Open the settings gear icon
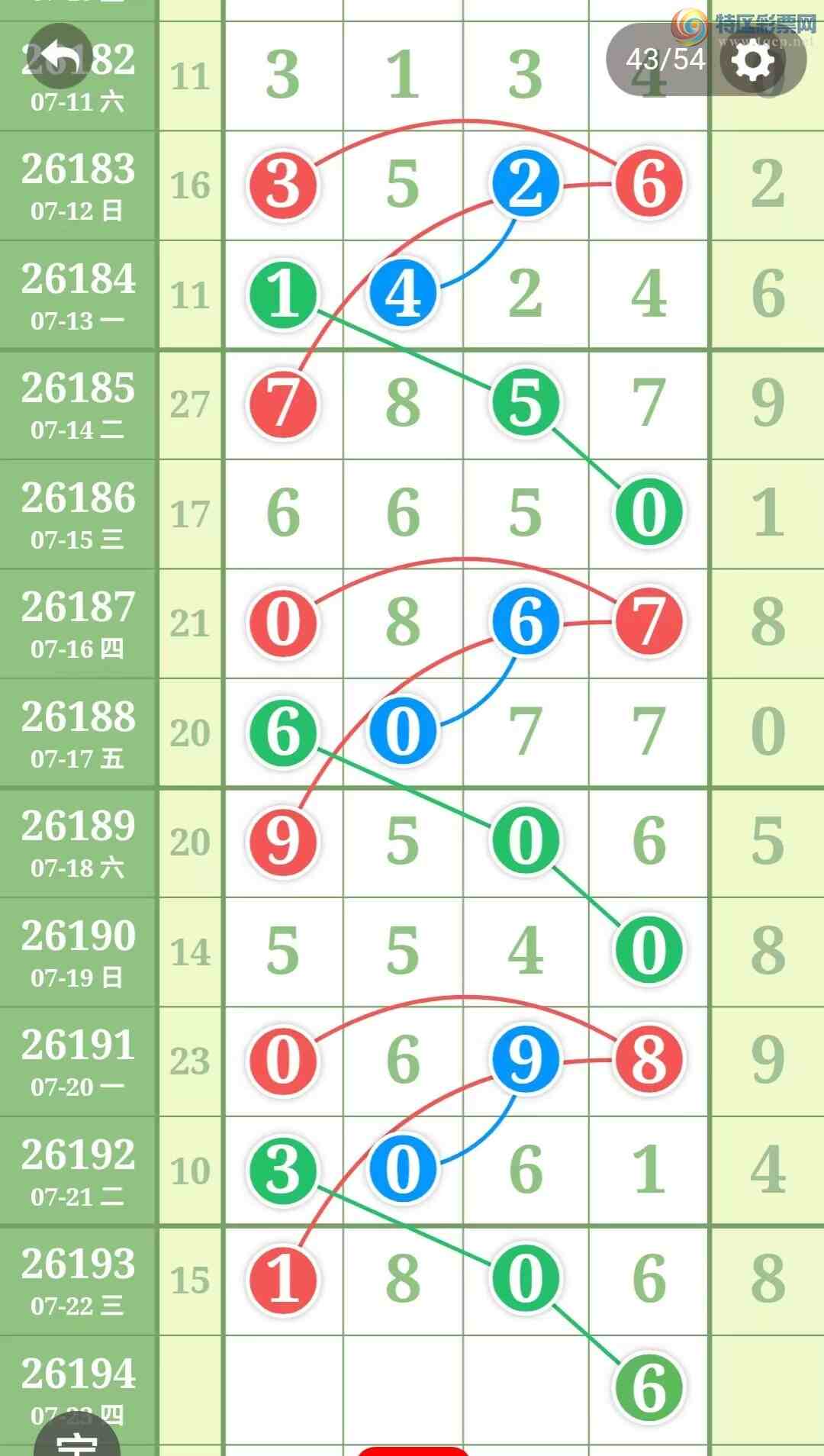 tap(752, 60)
